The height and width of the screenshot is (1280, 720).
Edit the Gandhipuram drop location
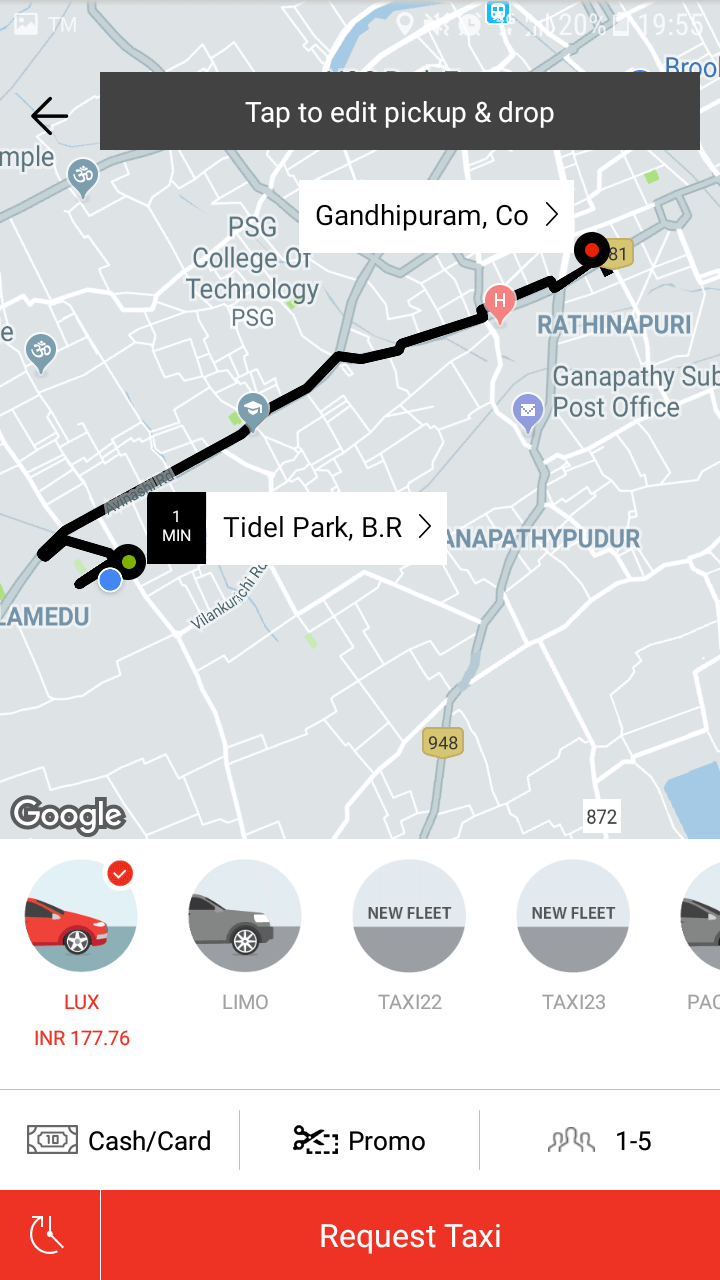[436, 215]
